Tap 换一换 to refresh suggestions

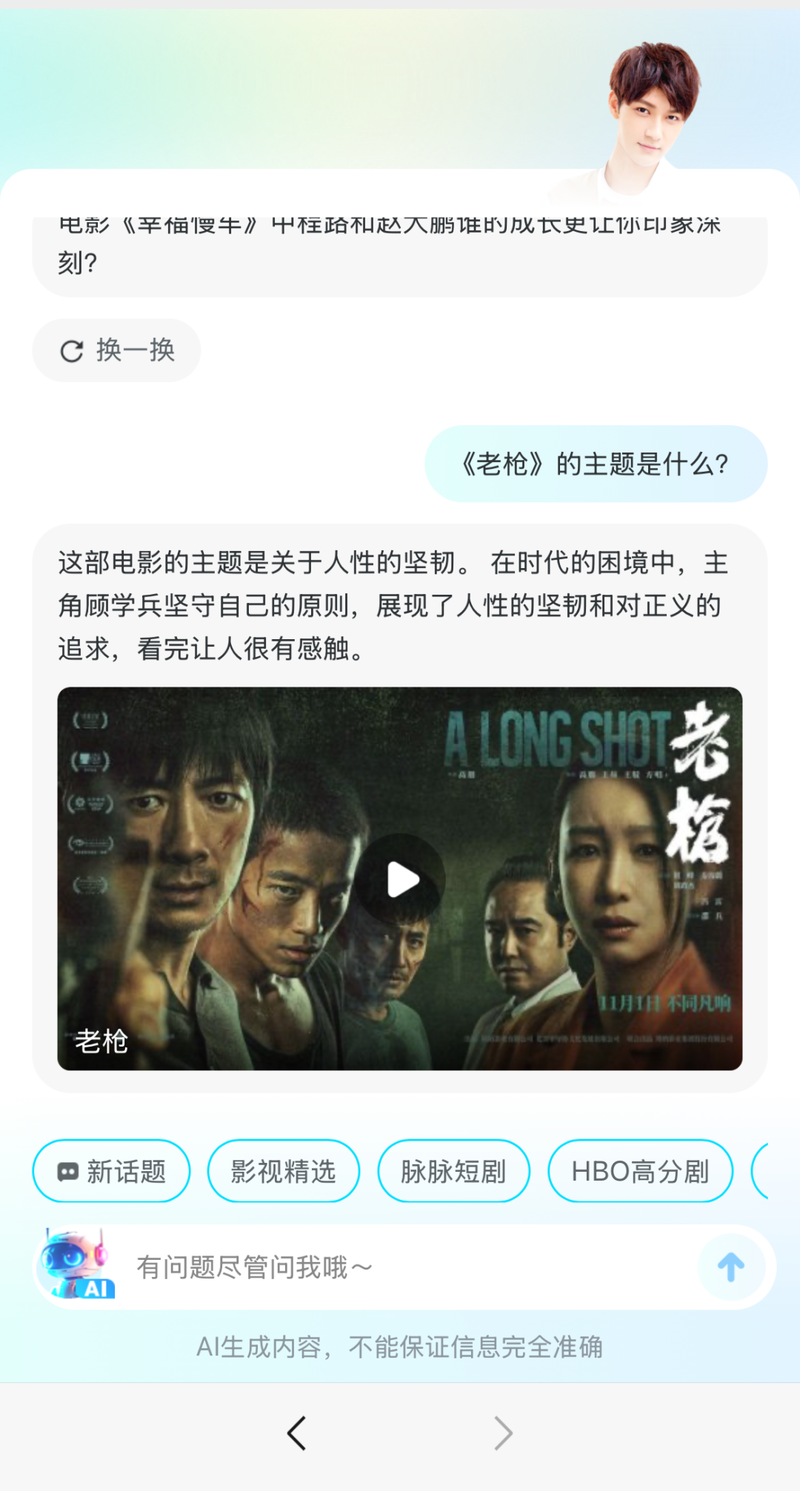(x=117, y=350)
